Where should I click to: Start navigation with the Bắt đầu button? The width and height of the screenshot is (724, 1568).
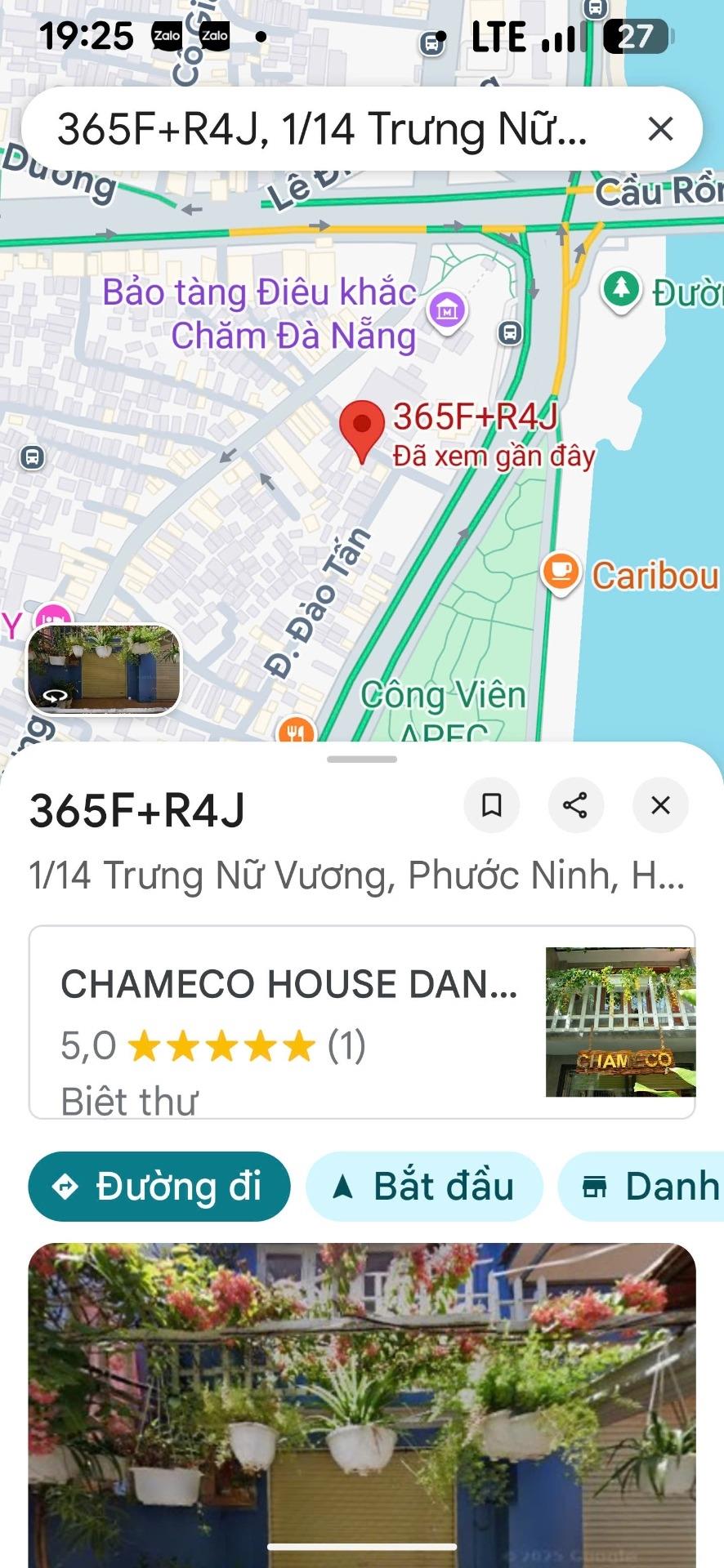pos(423,1187)
